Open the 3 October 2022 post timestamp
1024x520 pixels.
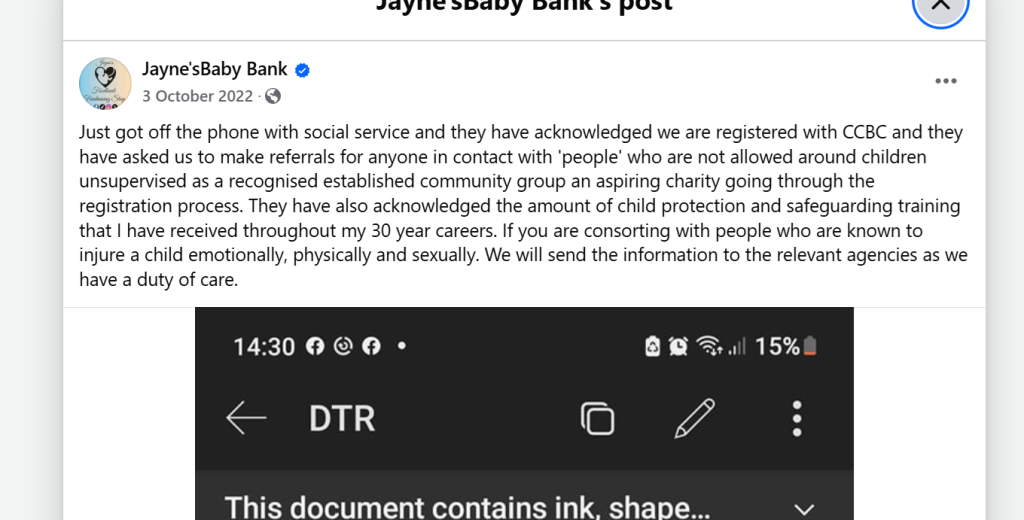click(197, 96)
